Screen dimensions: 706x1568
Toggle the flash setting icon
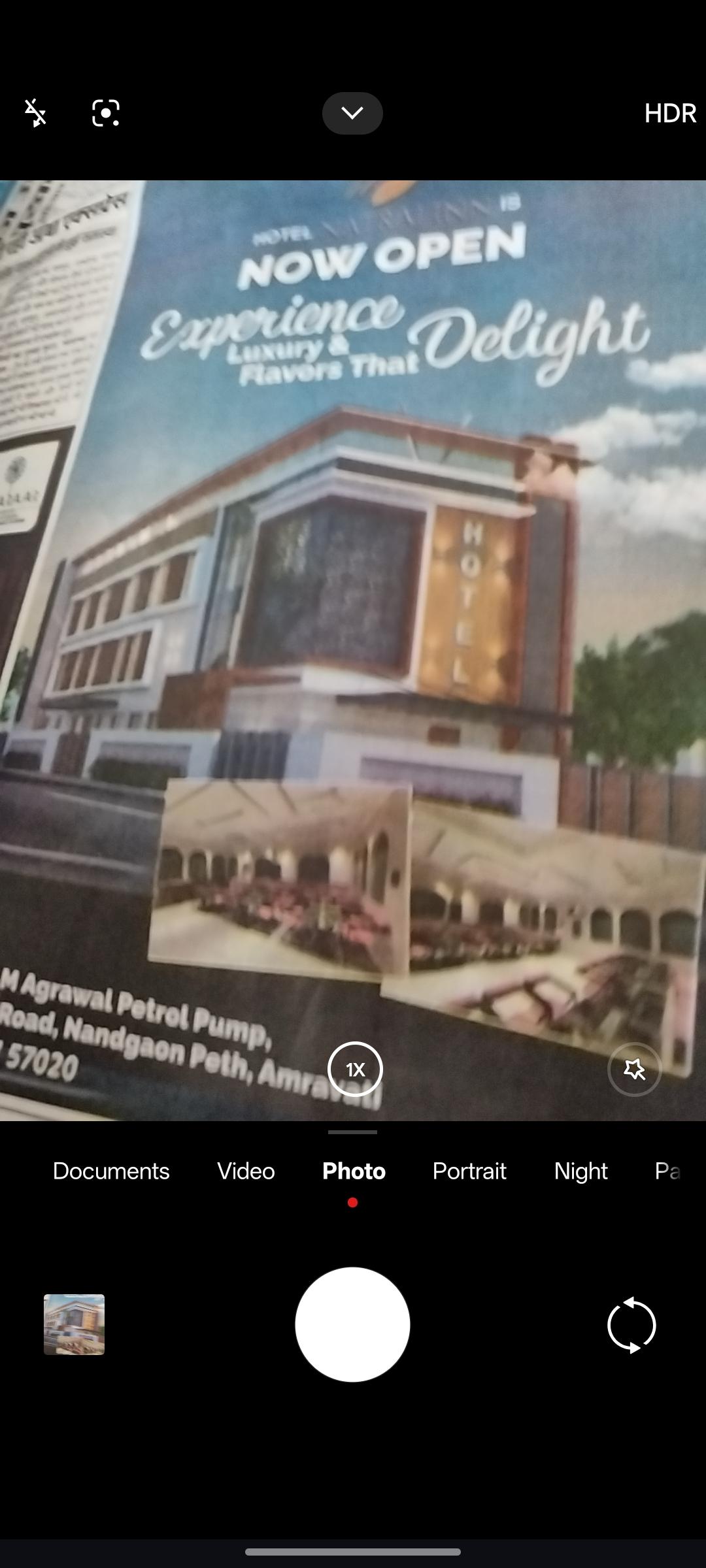[x=35, y=113]
